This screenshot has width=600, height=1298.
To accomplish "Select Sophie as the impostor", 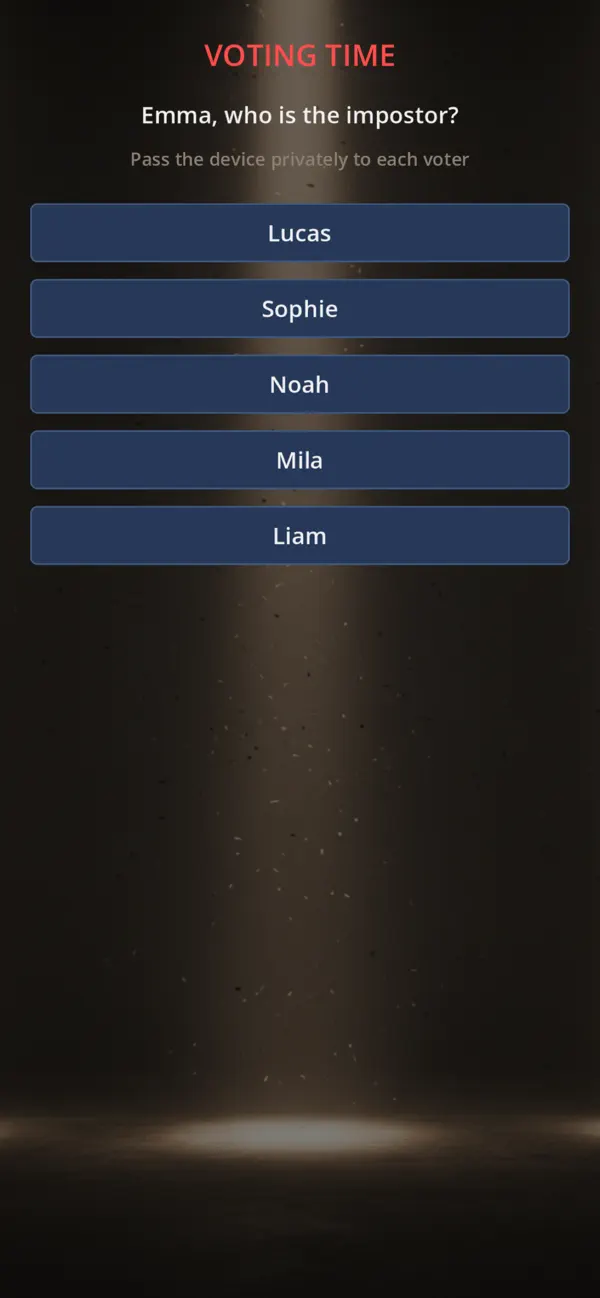I will click(300, 309).
